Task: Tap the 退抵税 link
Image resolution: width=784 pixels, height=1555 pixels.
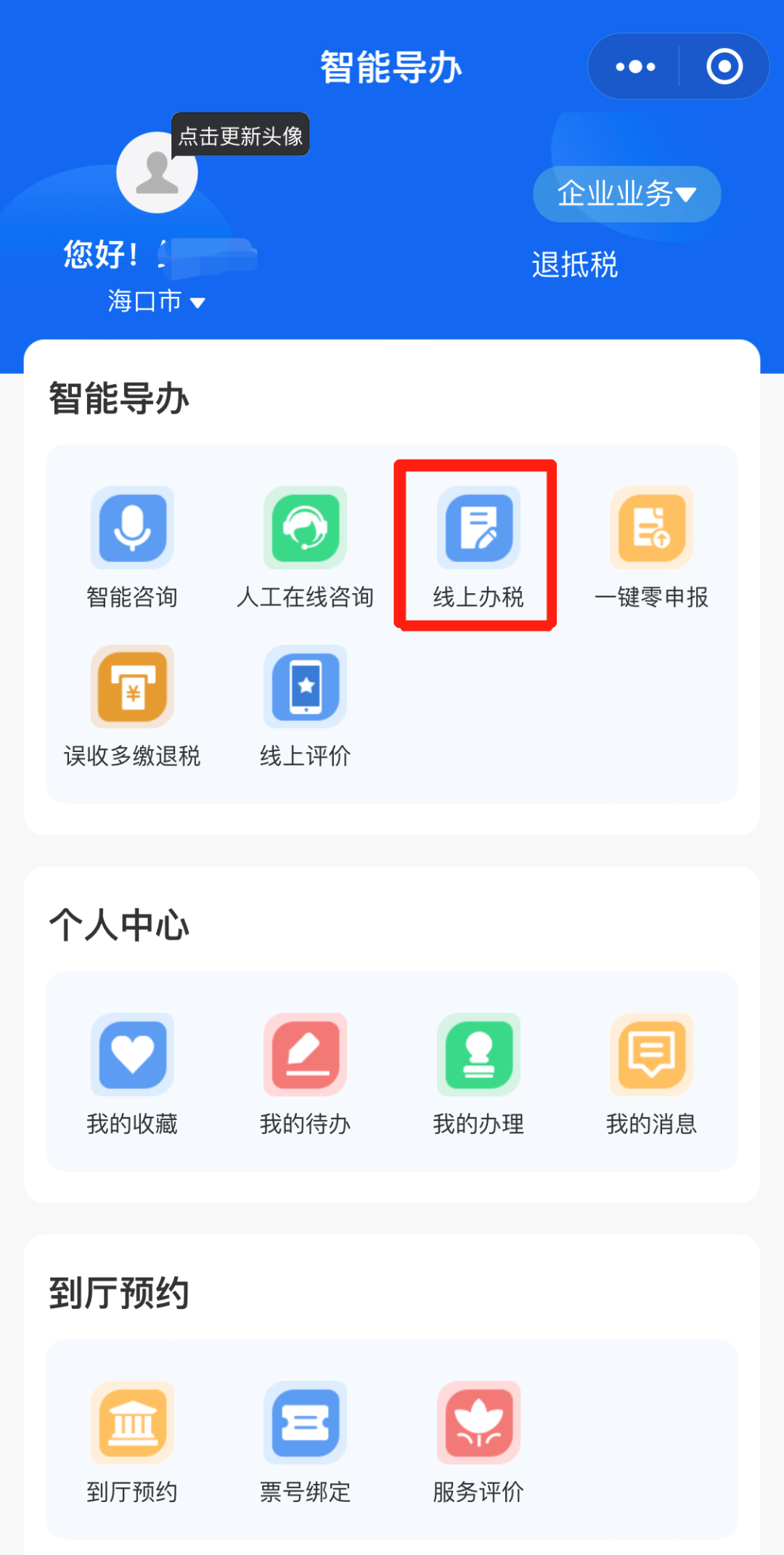Action: pyautogui.click(x=574, y=265)
